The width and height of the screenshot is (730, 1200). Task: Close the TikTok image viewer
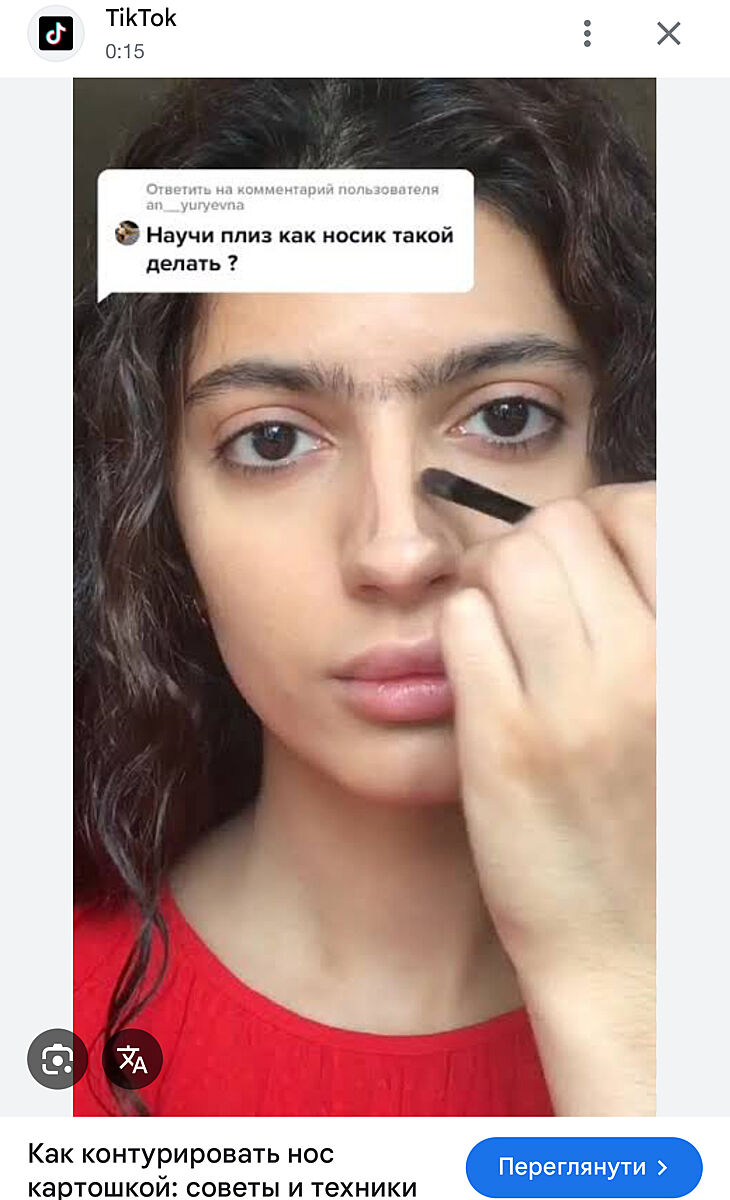(668, 34)
